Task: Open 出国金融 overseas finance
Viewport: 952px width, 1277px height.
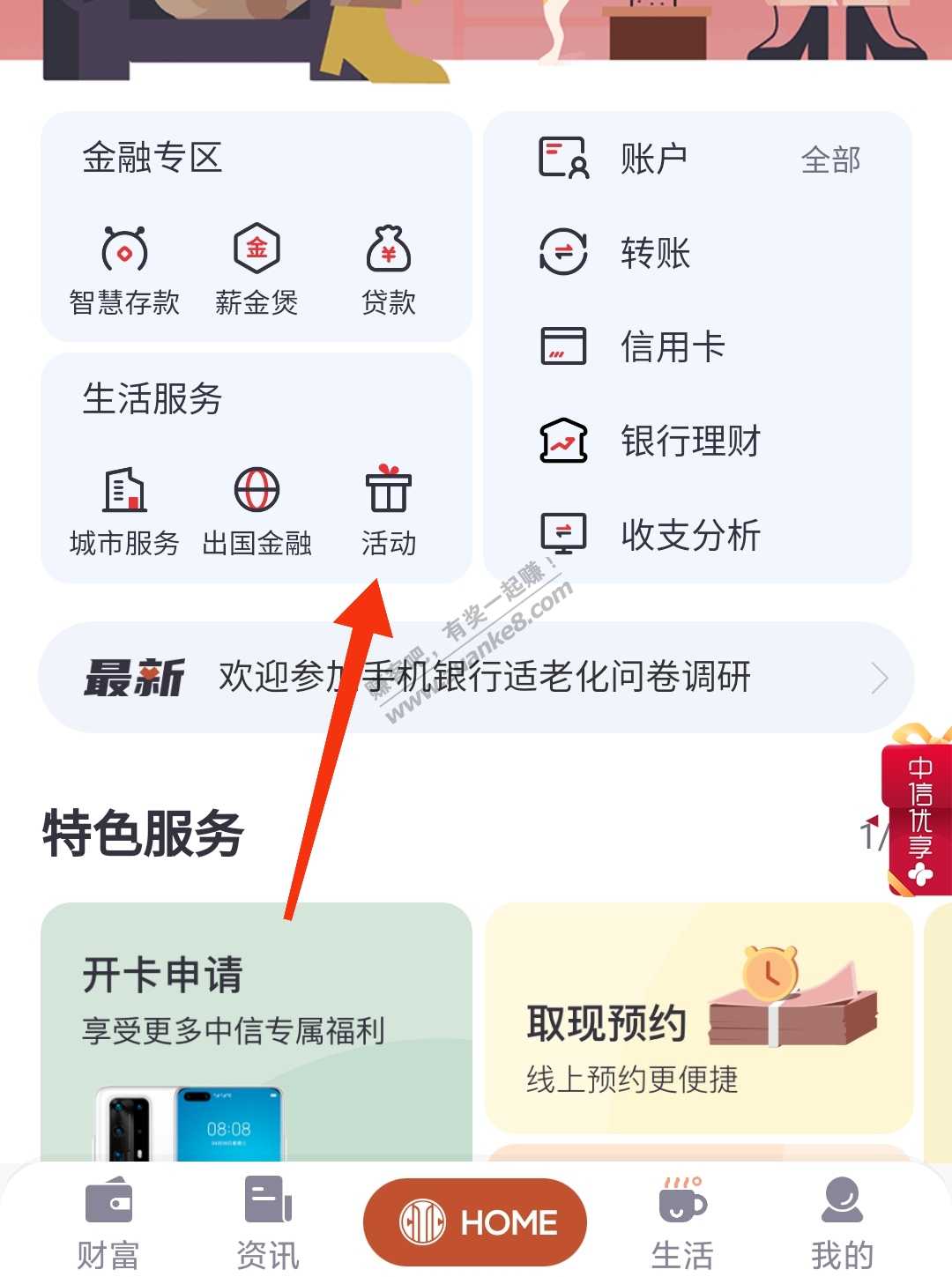Action: (x=257, y=510)
